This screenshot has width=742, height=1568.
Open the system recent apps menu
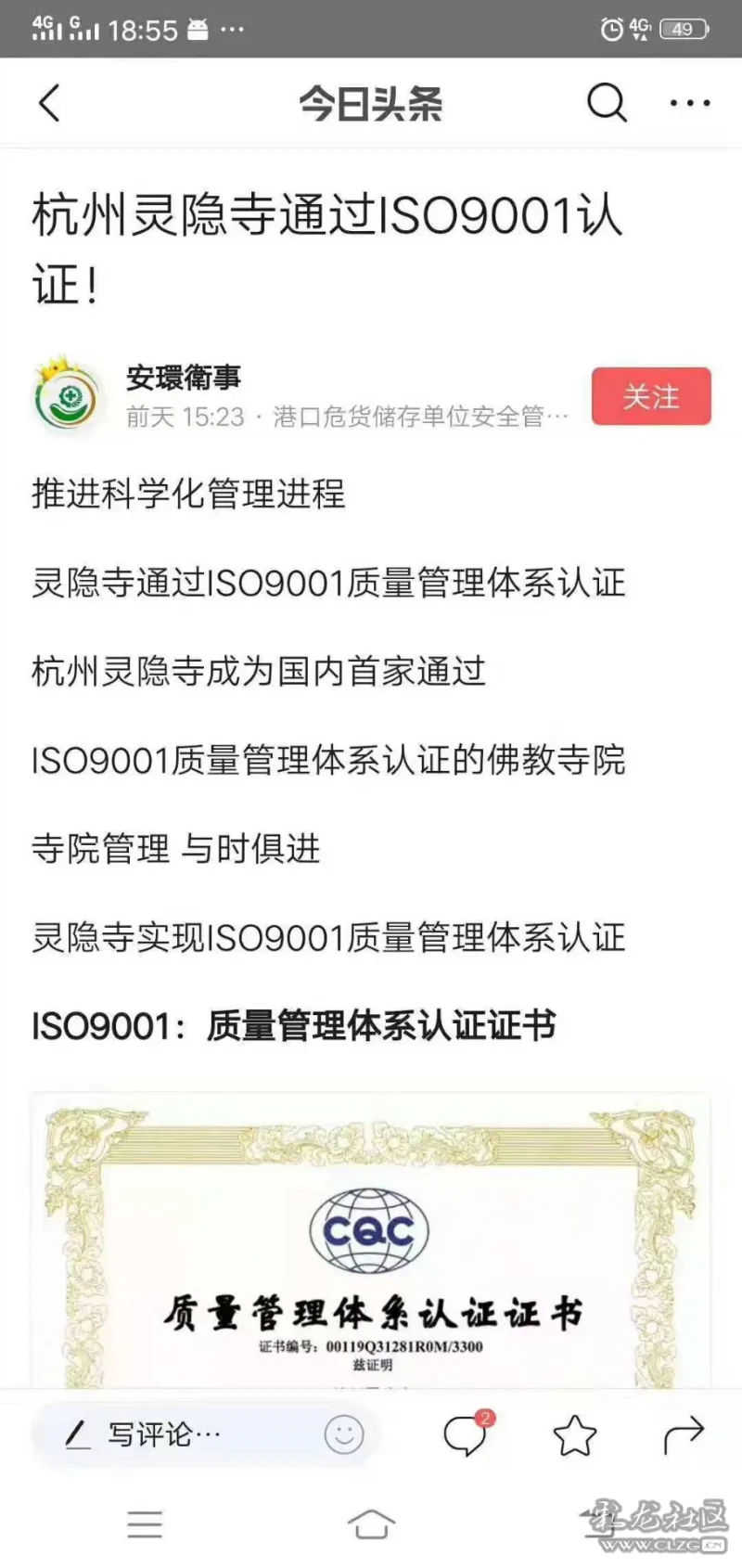[x=145, y=1523]
